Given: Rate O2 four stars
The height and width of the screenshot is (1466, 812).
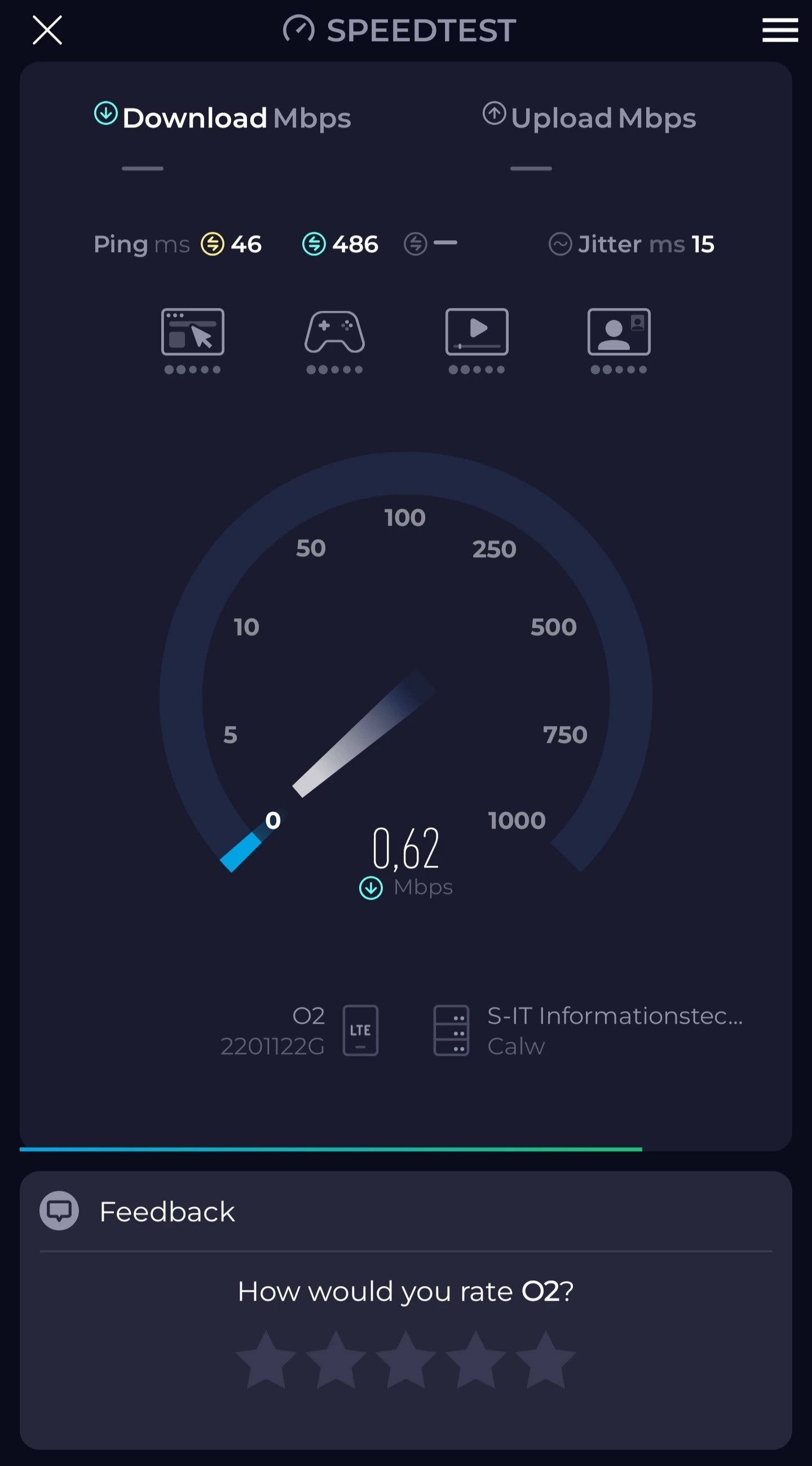Looking at the screenshot, I should (x=476, y=1361).
